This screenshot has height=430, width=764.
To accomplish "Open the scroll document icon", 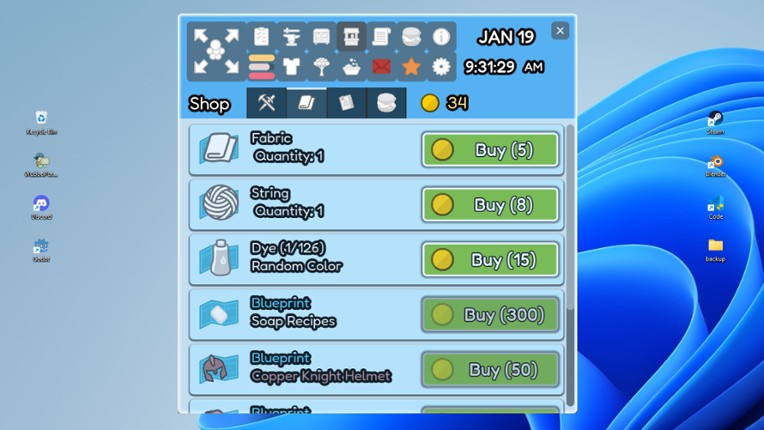I will click(x=381, y=37).
